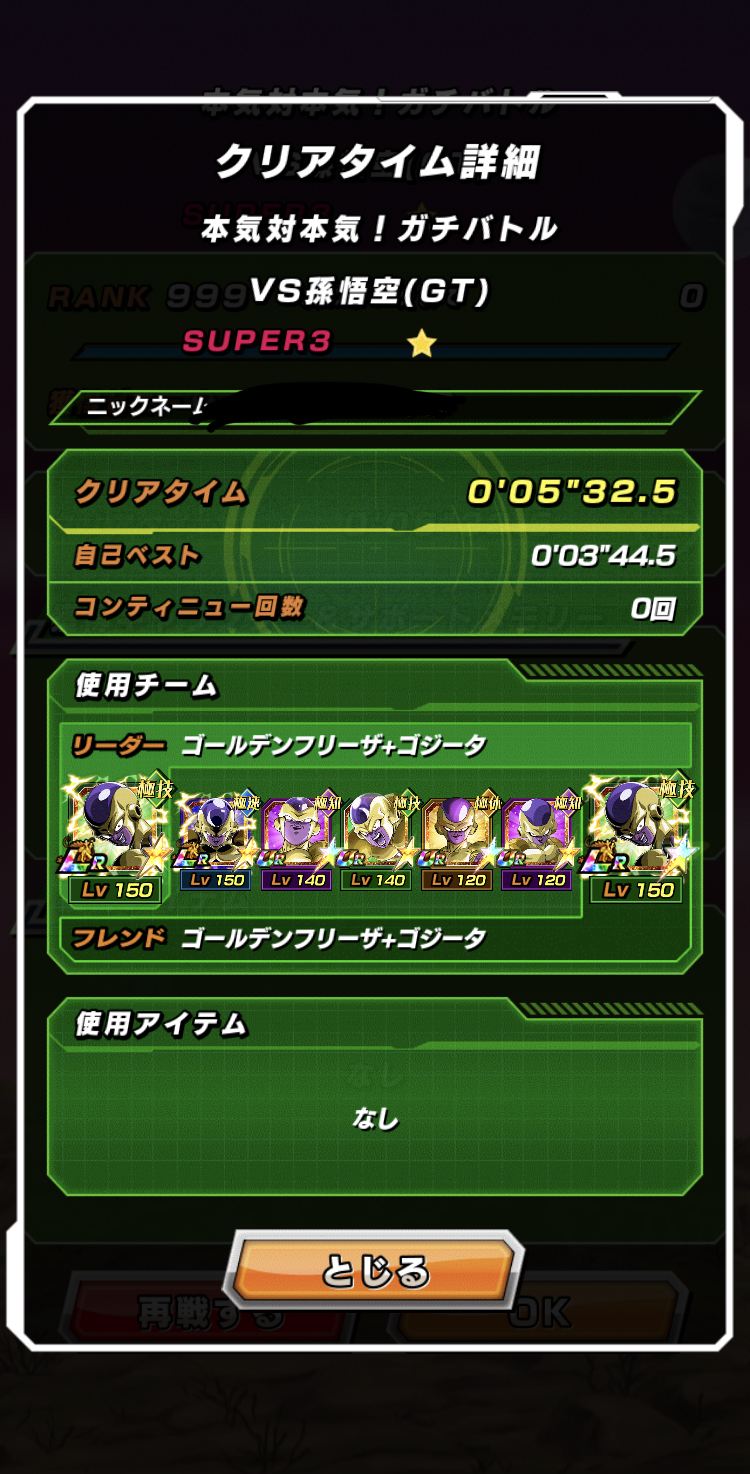Close the clear time details dialog
The height and width of the screenshot is (1474, 750).
point(374,1271)
